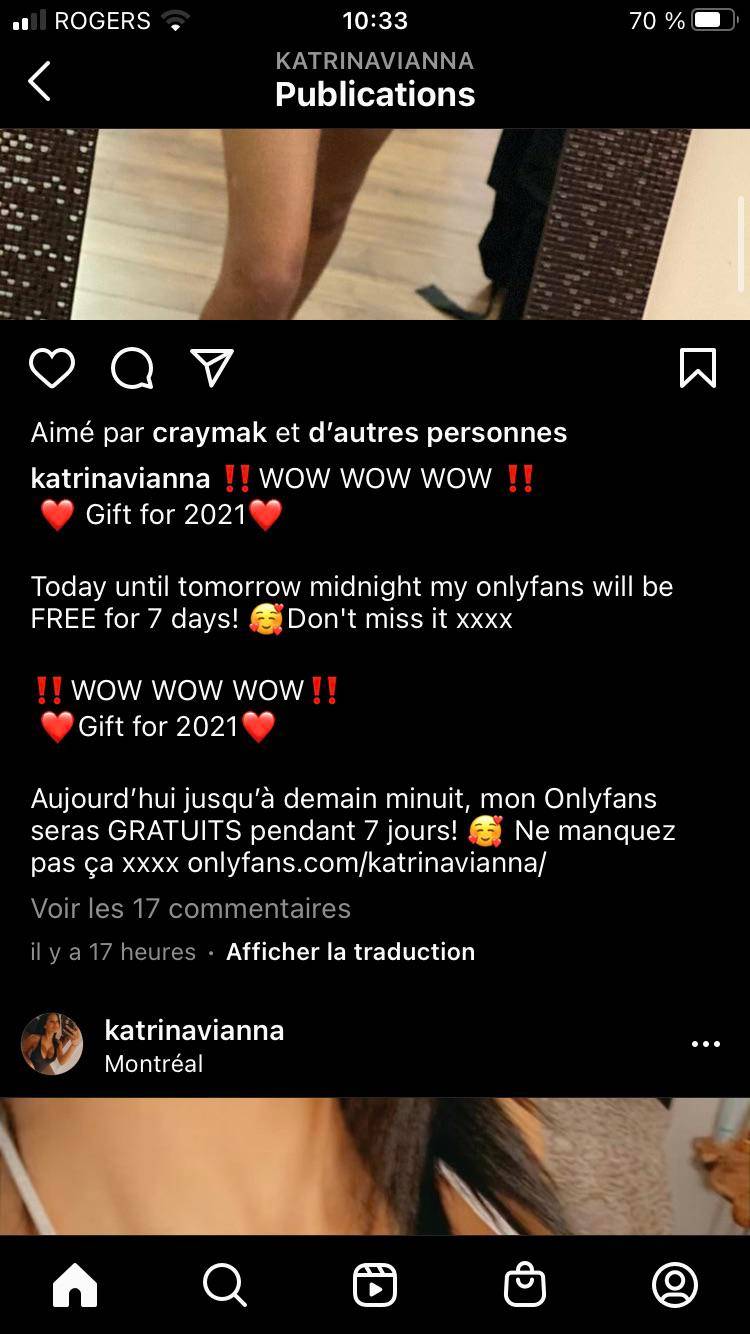This screenshot has height=1334, width=750.
Task: Open katrinavianna username in the caption
Action: 120,478
